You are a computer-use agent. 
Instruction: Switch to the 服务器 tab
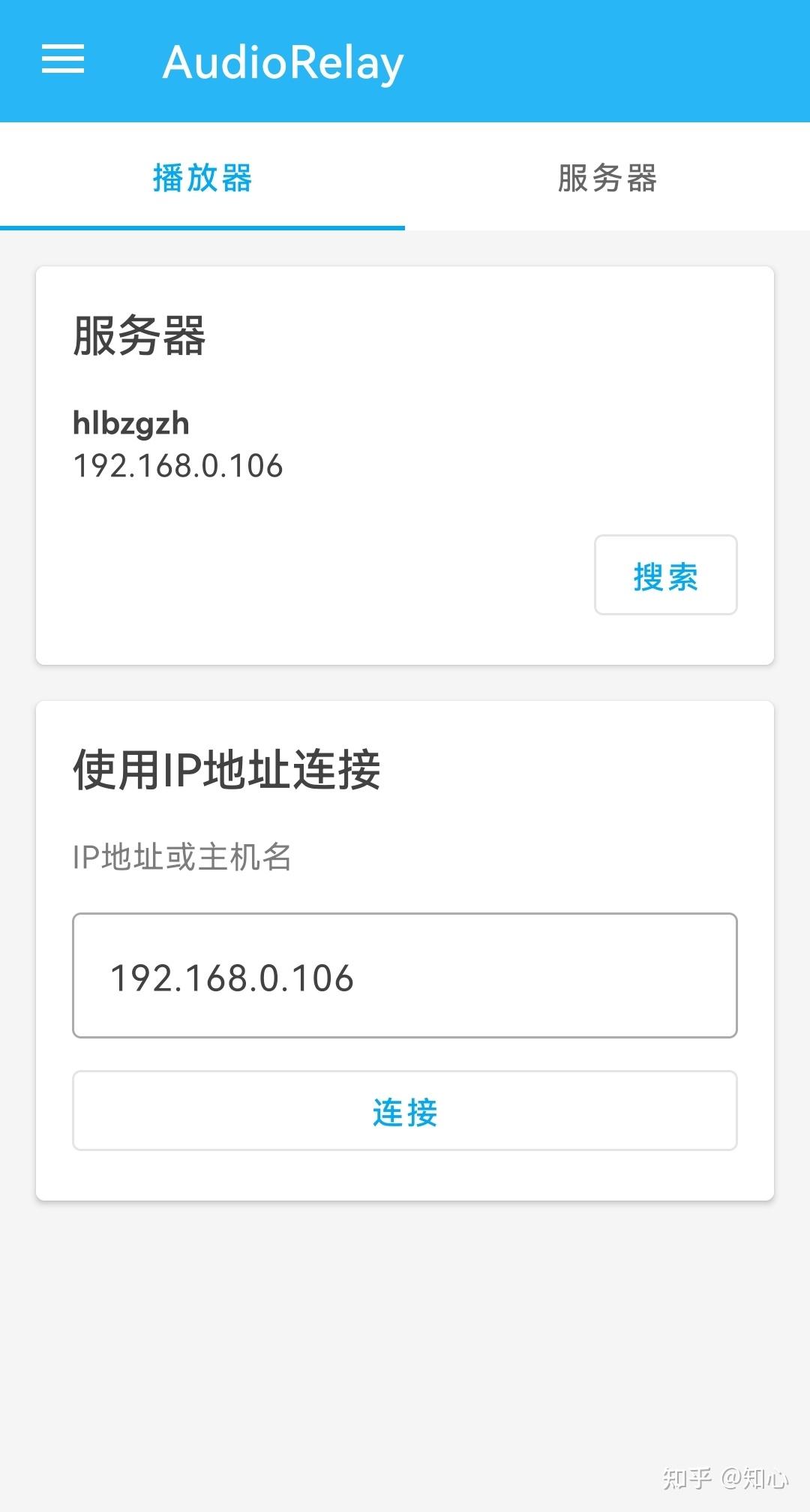tap(607, 179)
